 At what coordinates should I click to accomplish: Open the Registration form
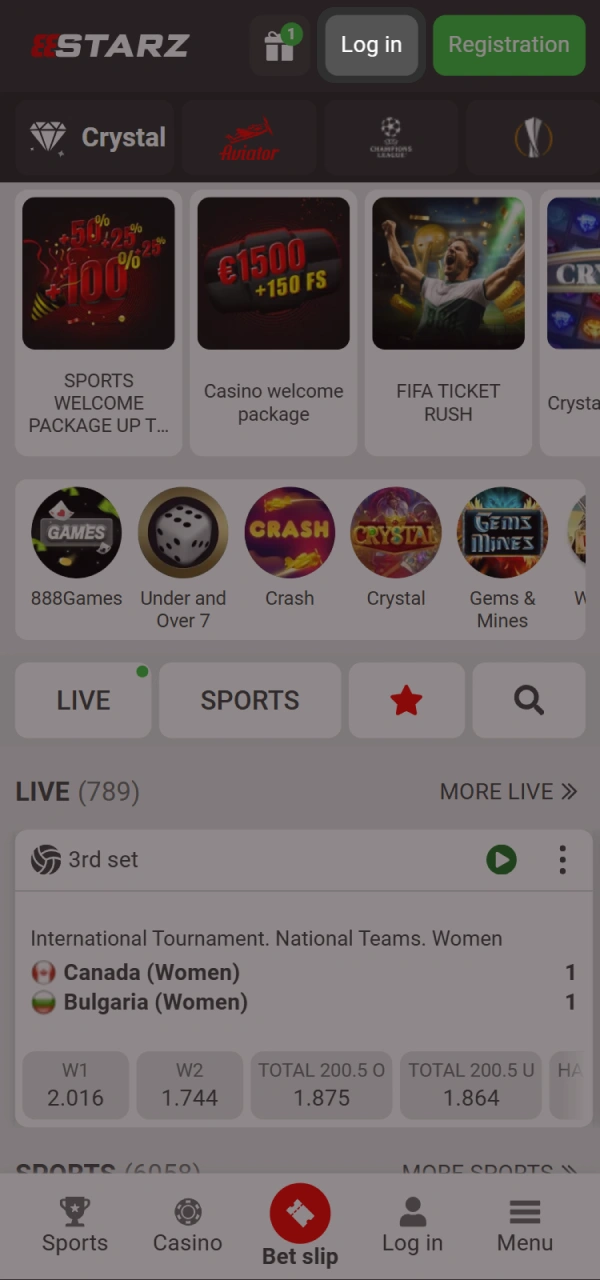click(508, 45)
